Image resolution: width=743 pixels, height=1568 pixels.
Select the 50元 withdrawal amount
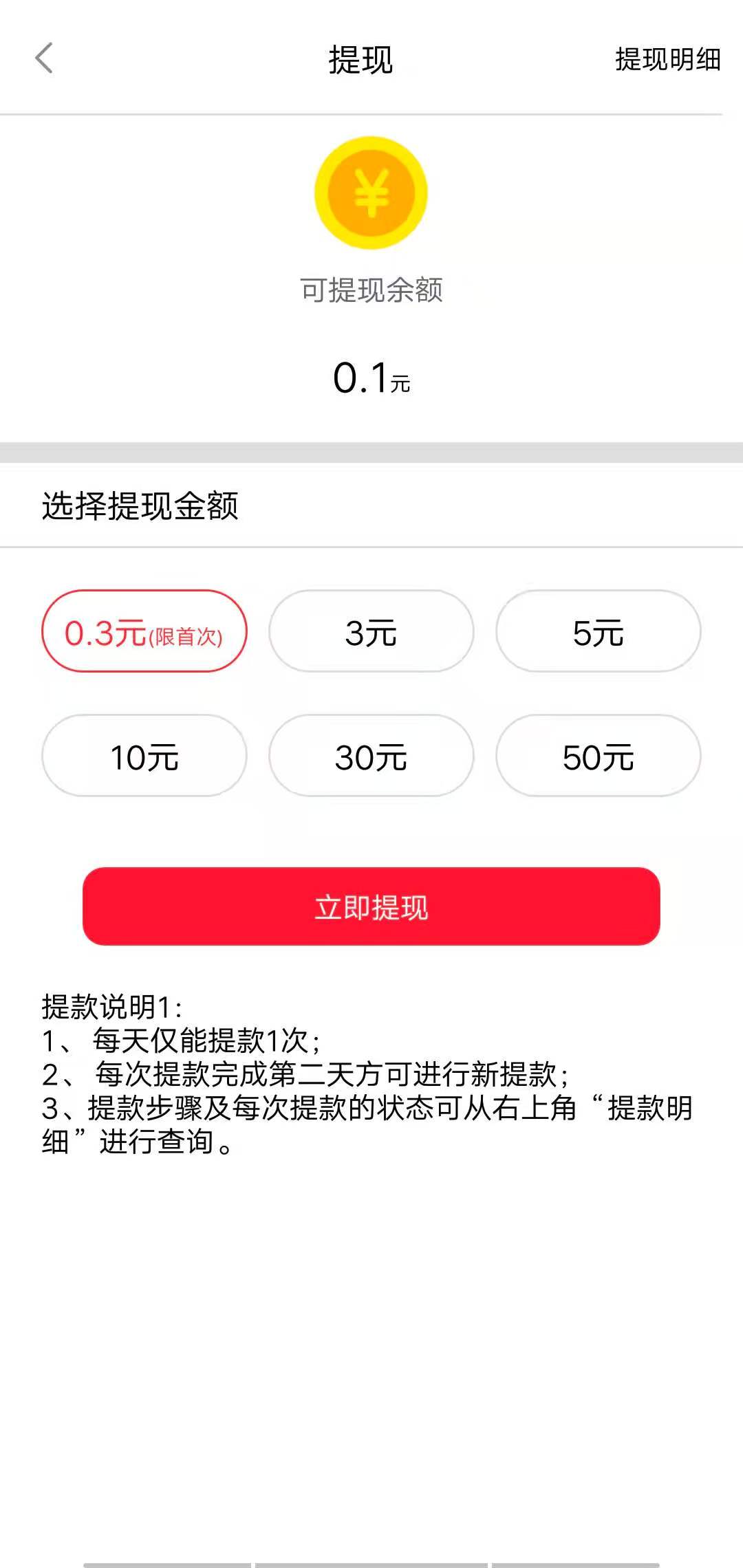pyautogui.click(x=598, y=756)
